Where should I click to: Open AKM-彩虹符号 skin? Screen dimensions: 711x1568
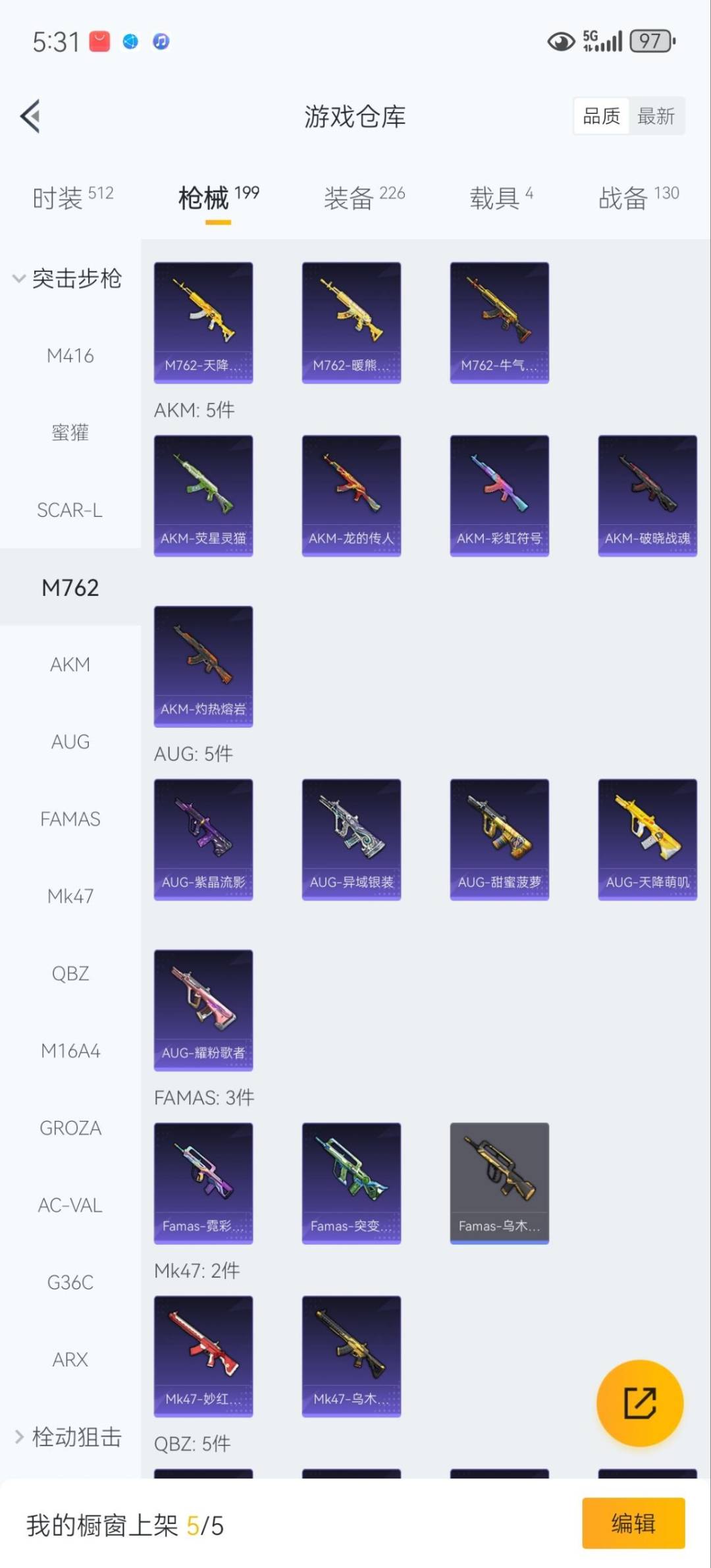click(x=500, y=495)
